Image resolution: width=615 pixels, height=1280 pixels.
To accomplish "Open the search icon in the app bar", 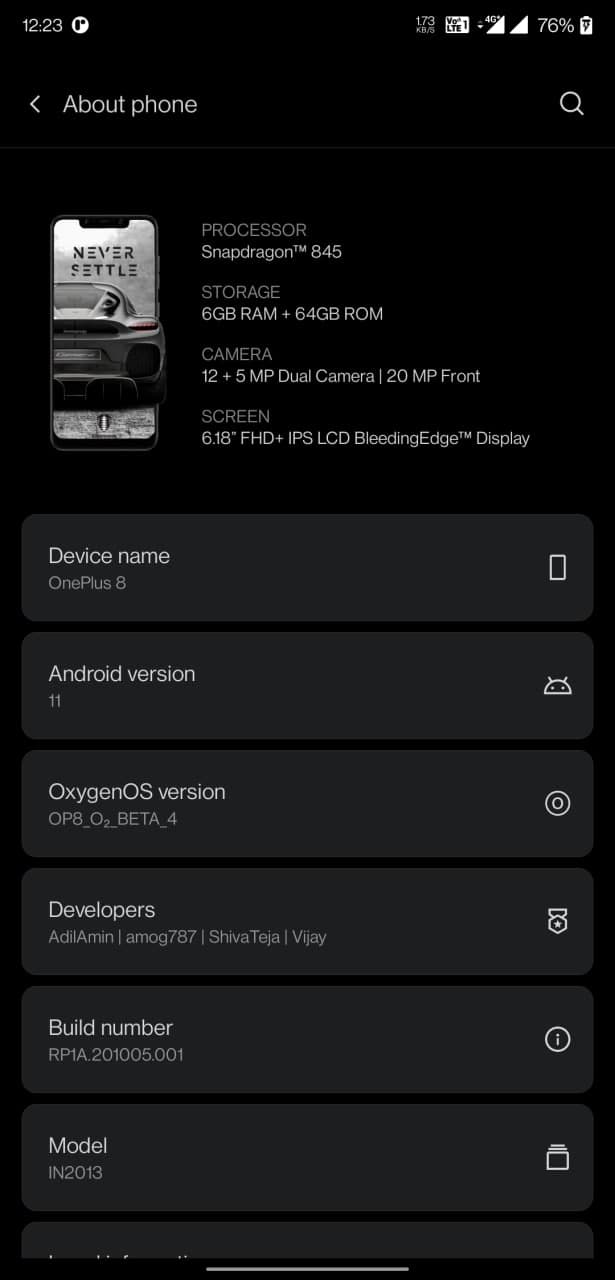I will 571,104.
